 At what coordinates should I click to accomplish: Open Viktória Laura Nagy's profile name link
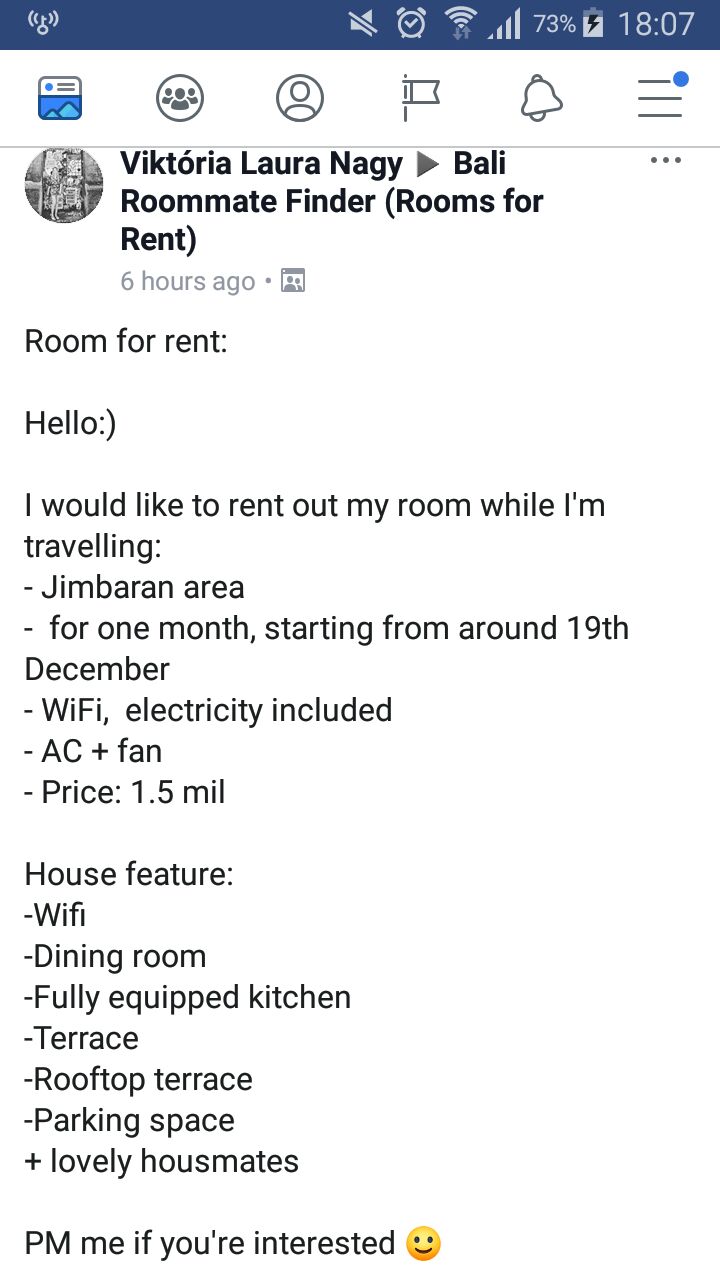(x=262, y=163)
